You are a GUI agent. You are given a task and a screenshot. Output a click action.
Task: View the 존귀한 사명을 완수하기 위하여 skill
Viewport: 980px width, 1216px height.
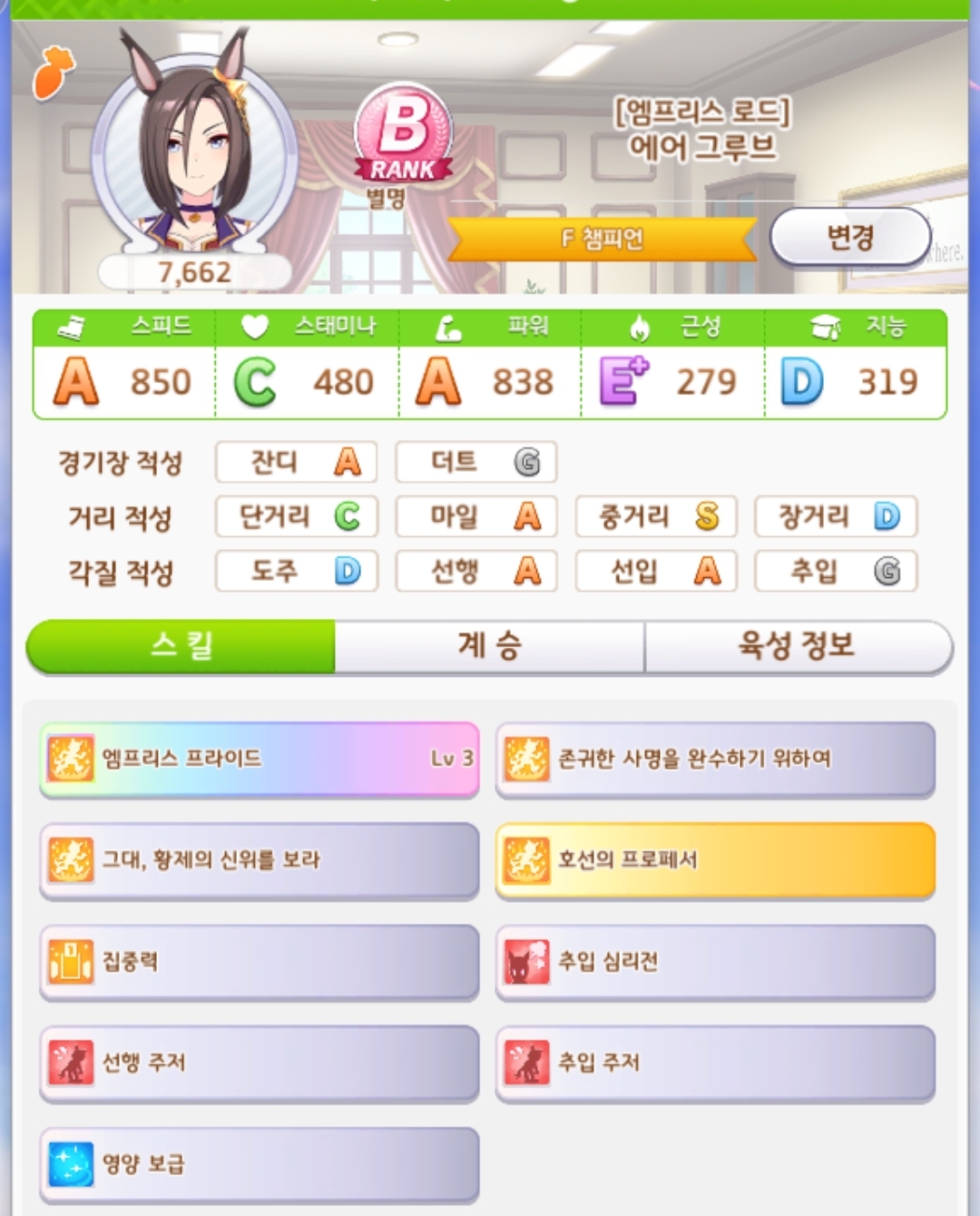[x=715, y=759]
